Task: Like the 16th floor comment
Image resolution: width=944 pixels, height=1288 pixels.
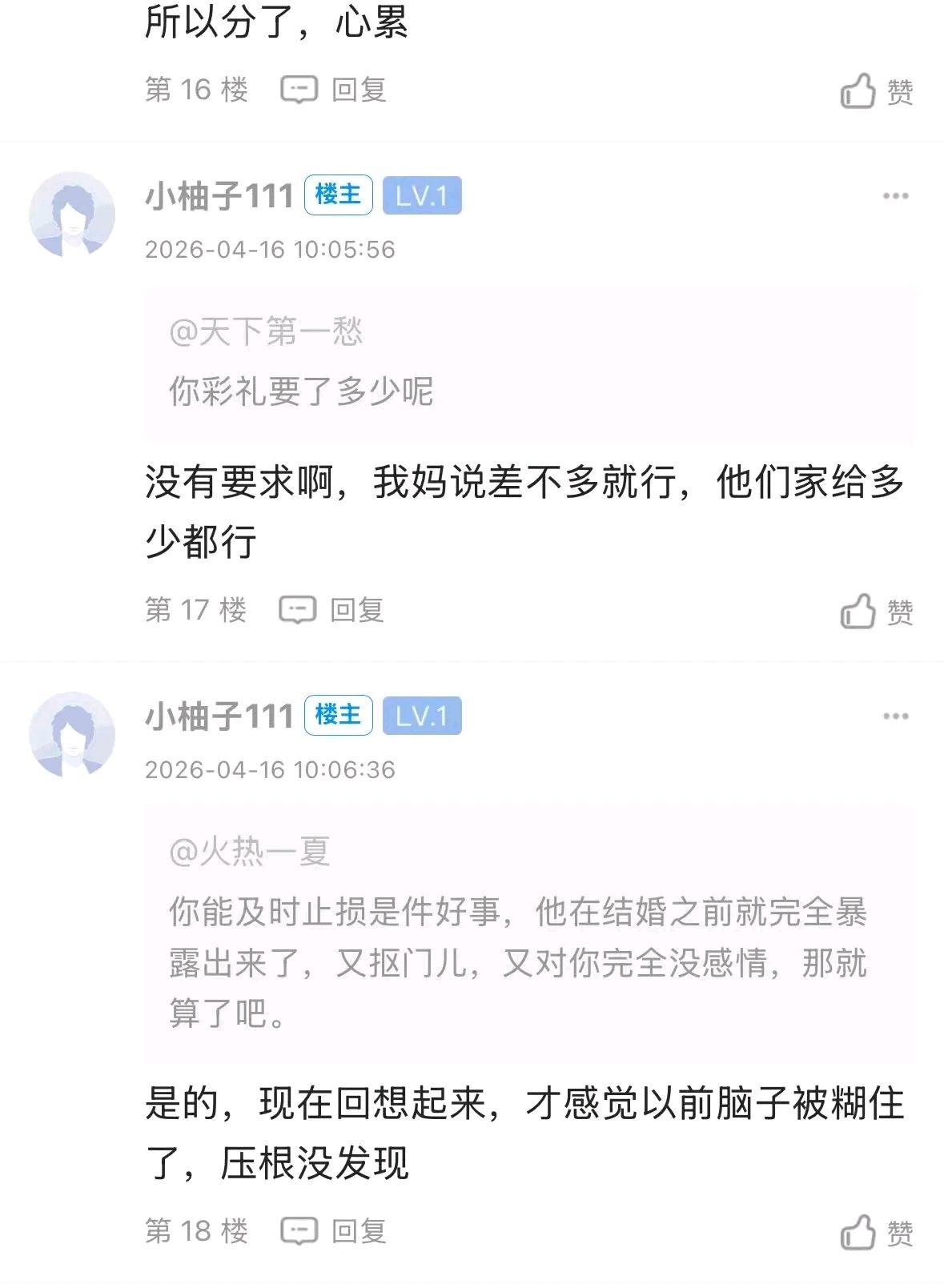Action: [876, 91]
